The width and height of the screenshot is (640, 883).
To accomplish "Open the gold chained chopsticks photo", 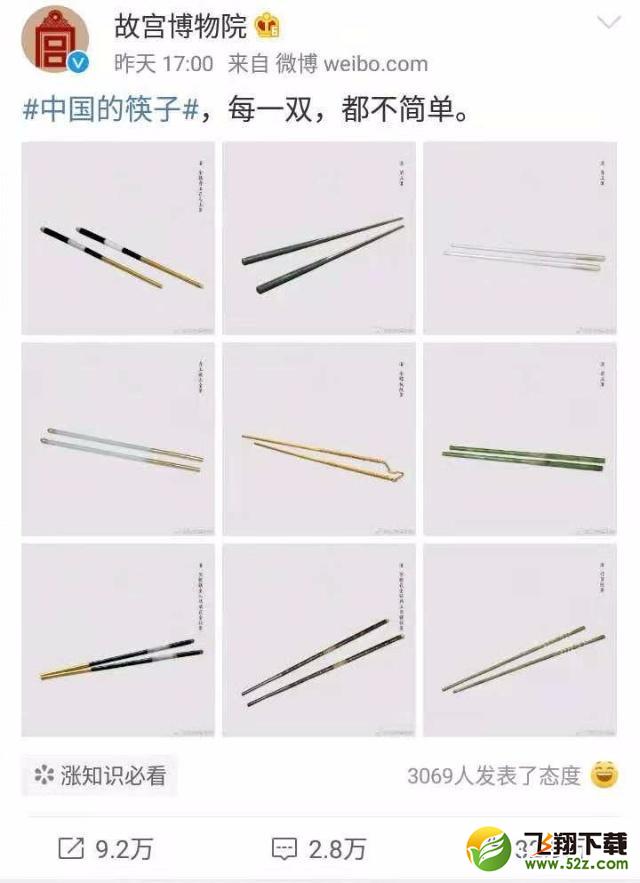I will 319,439.
